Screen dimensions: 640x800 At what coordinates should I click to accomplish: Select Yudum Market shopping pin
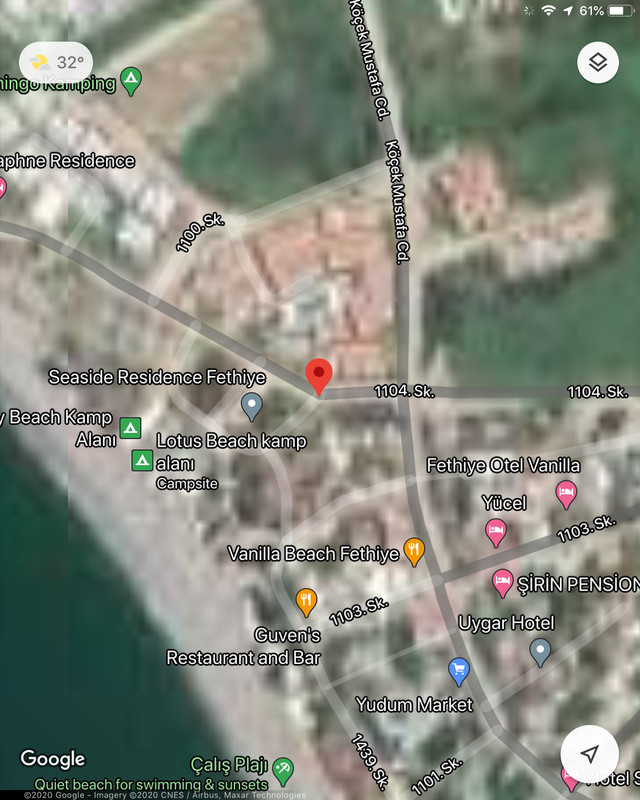click(459, 670)
